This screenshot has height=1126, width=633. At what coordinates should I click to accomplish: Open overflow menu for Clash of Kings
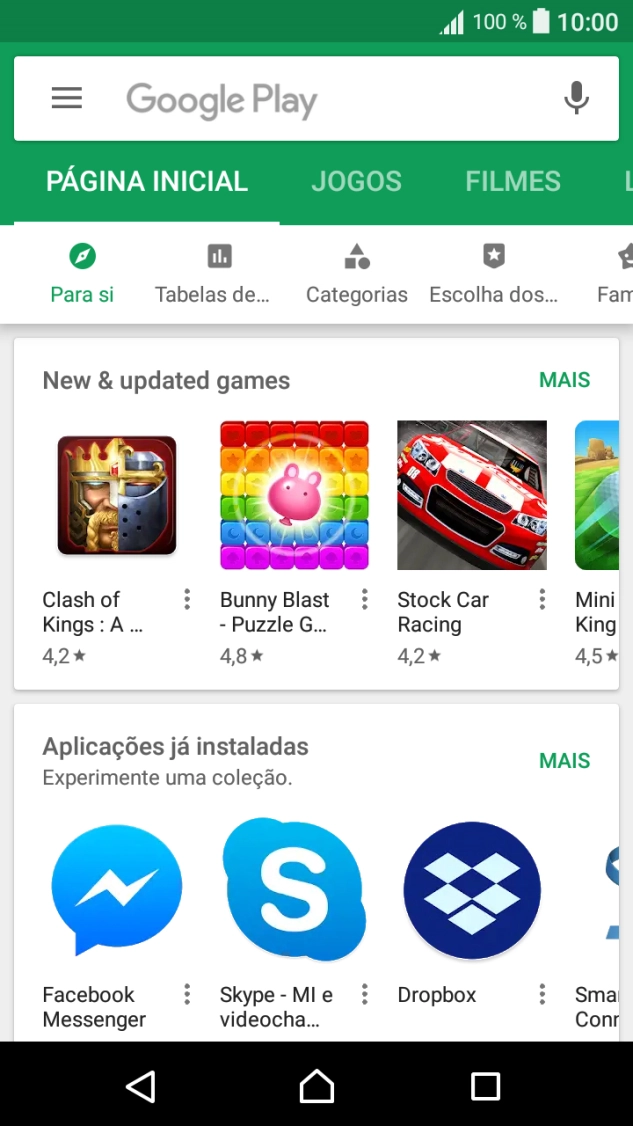(x=187, y=599)
